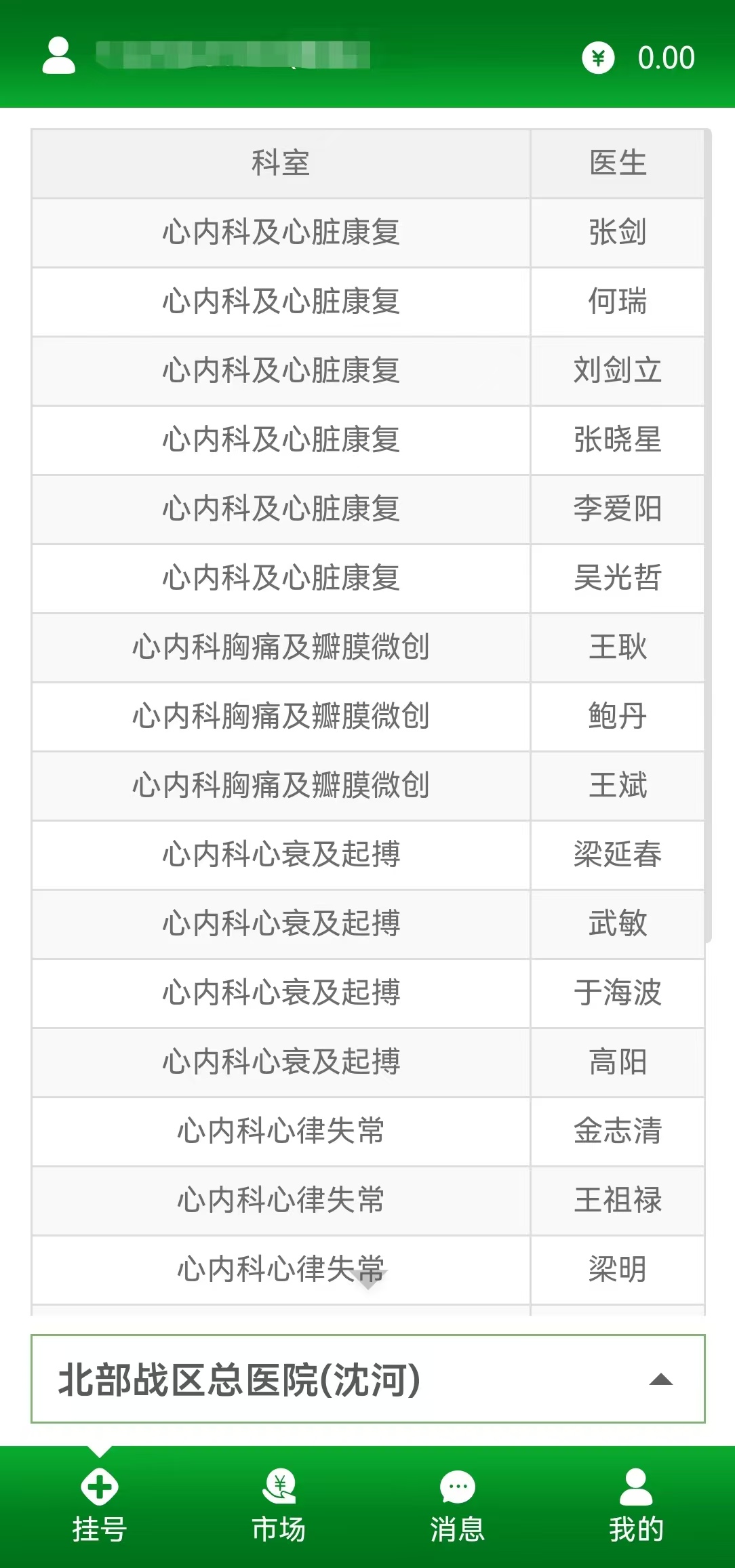This screenshot has height=1568, width=735.
Task: Select doctor 吴光哲 row
Action: click(x=617, y=578)
